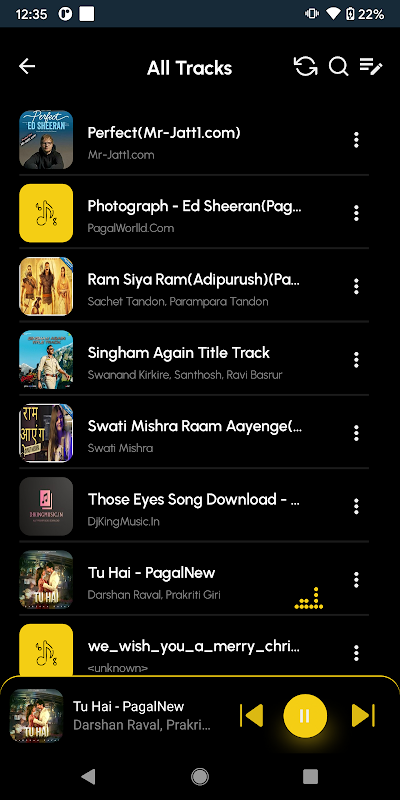Open options menu for Ram Siya Ram
This screenshot has width=400, height=800.
[356, 286]
